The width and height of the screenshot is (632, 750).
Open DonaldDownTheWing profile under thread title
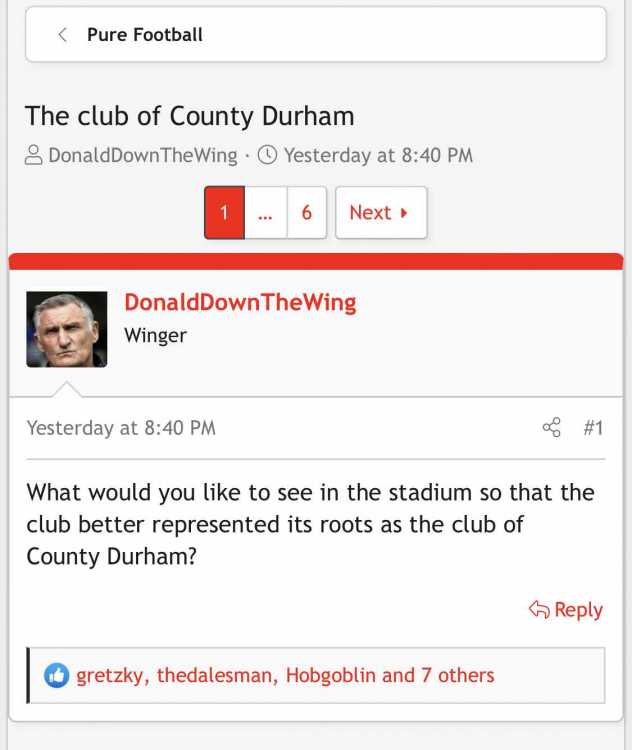point(142,156)
